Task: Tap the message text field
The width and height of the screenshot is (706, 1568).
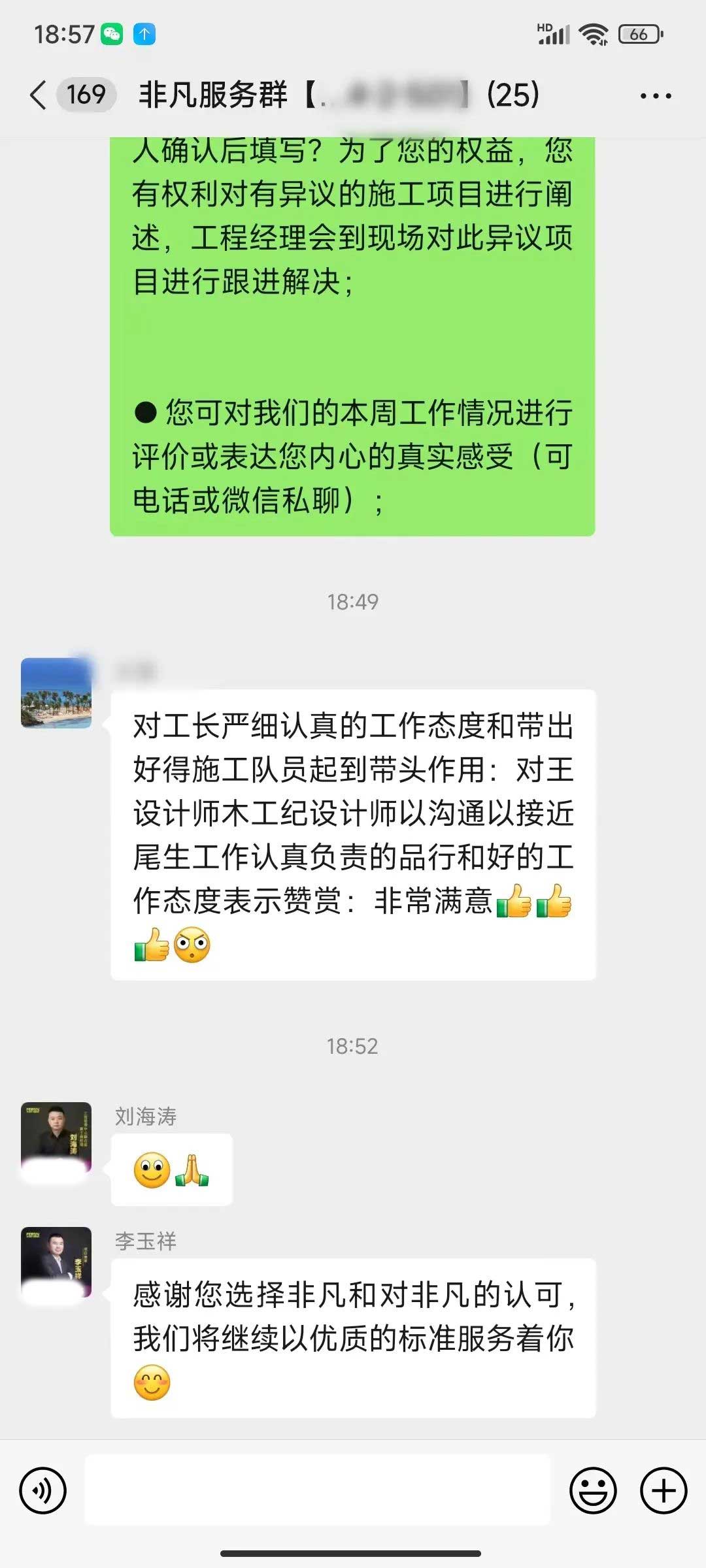Action: pyautogui.click(x=318, y=1491)
